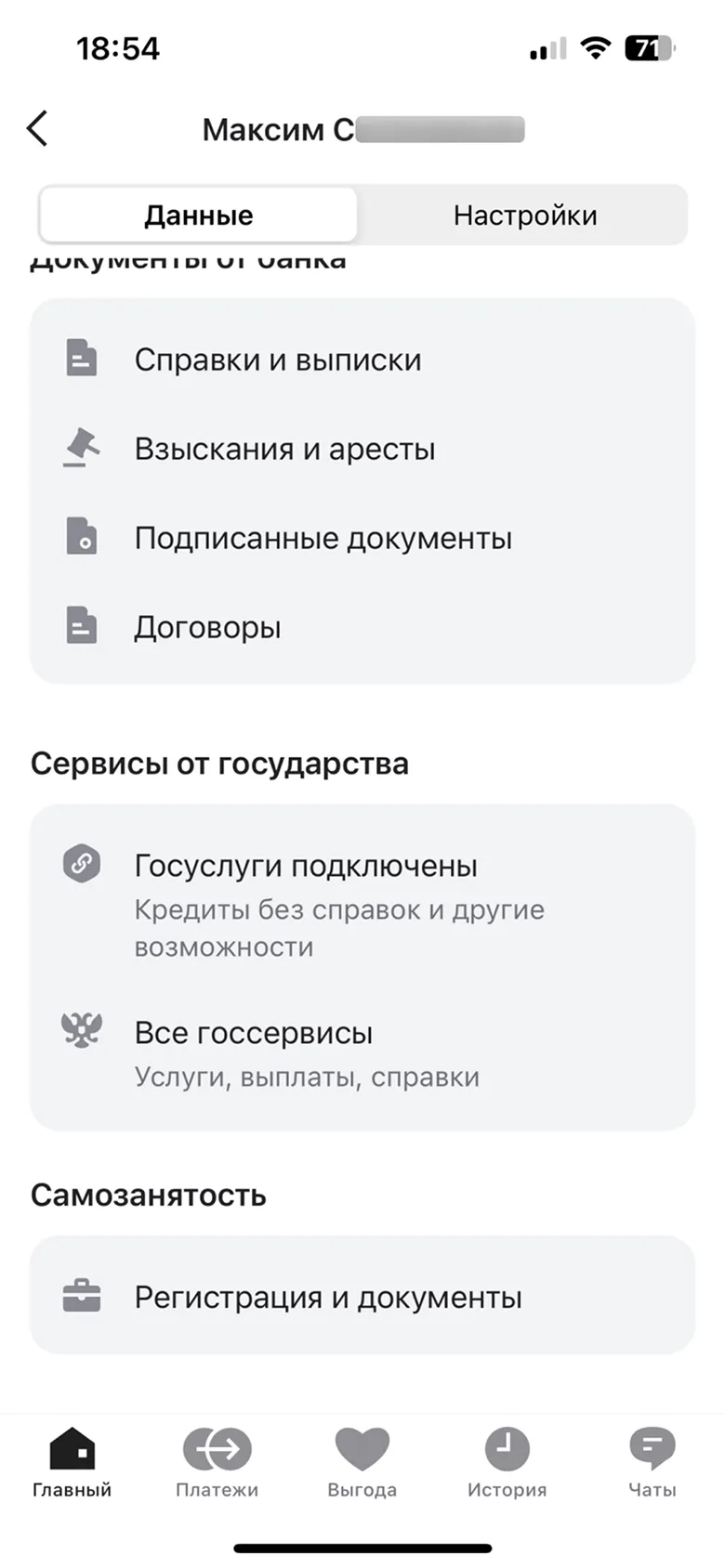Screen dimensions: 725x1568
Task: Switch to the Настройки tab
Action: 524,215
